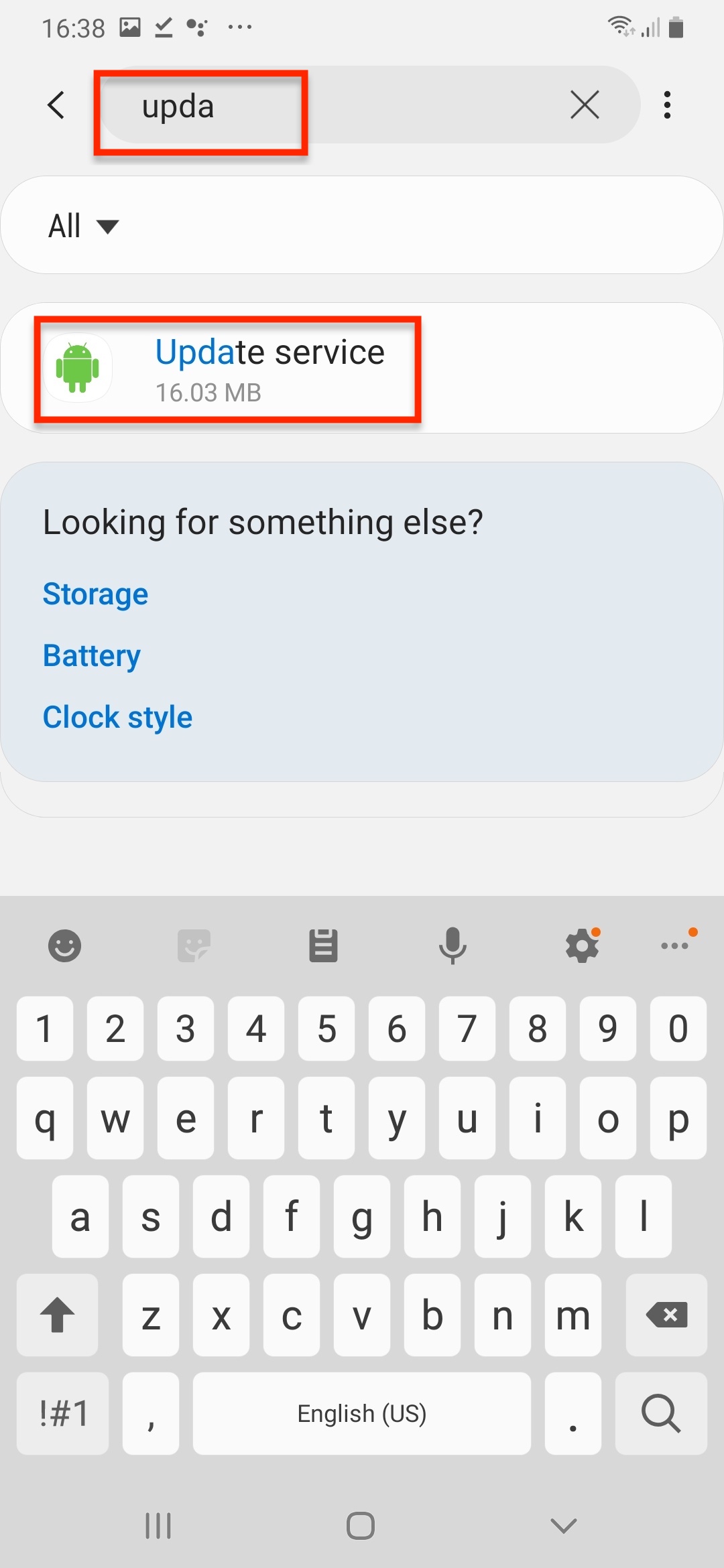
Task: Open the three-dot overflow menu
Action: [668, 105]
